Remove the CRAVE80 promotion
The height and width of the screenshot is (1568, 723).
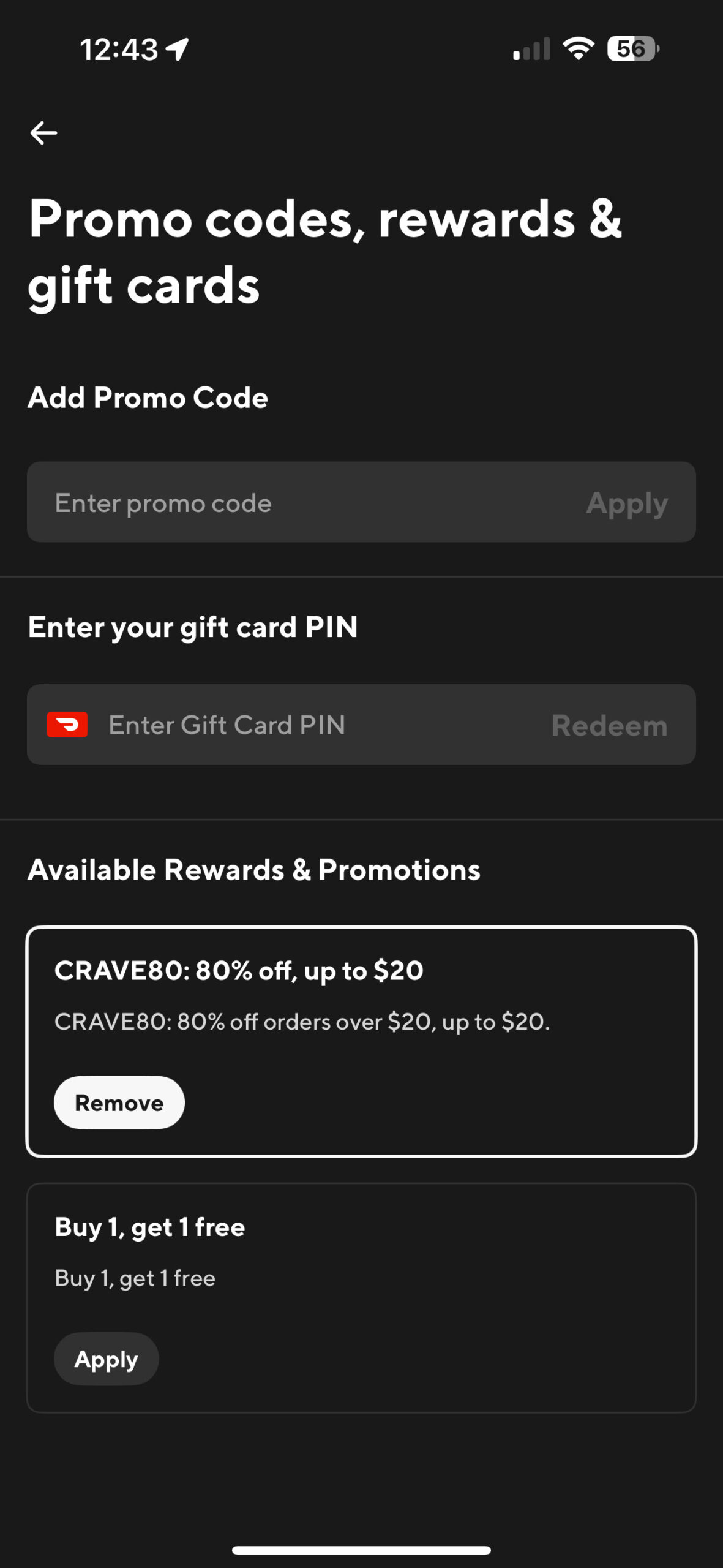pos(119,1102)
